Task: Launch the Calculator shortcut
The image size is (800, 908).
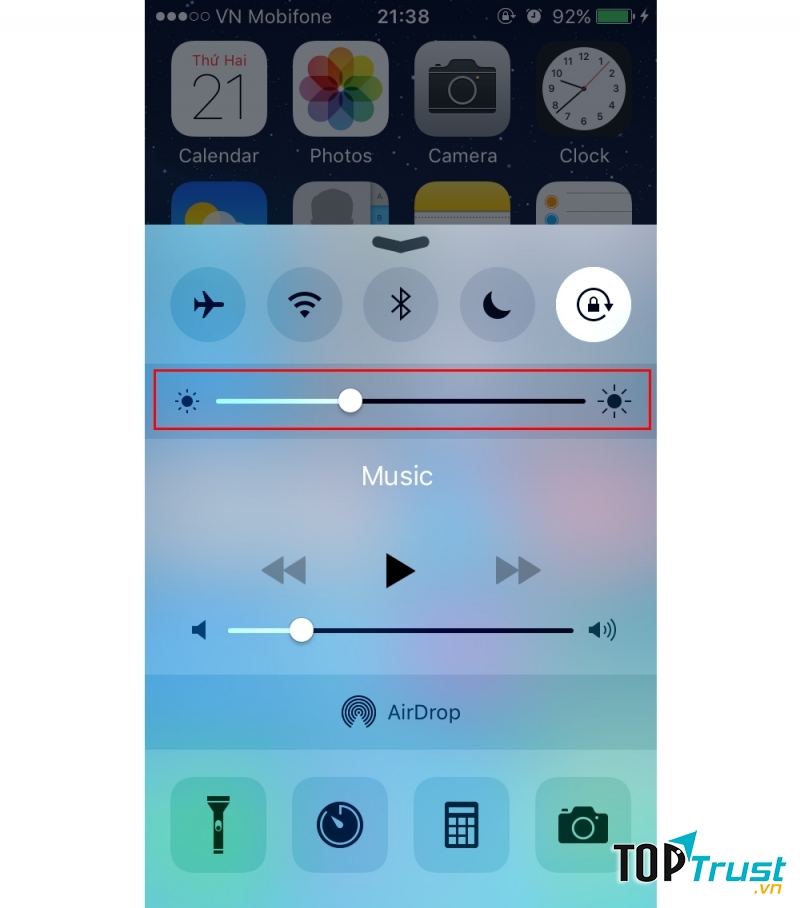Action: coord(461,825)
